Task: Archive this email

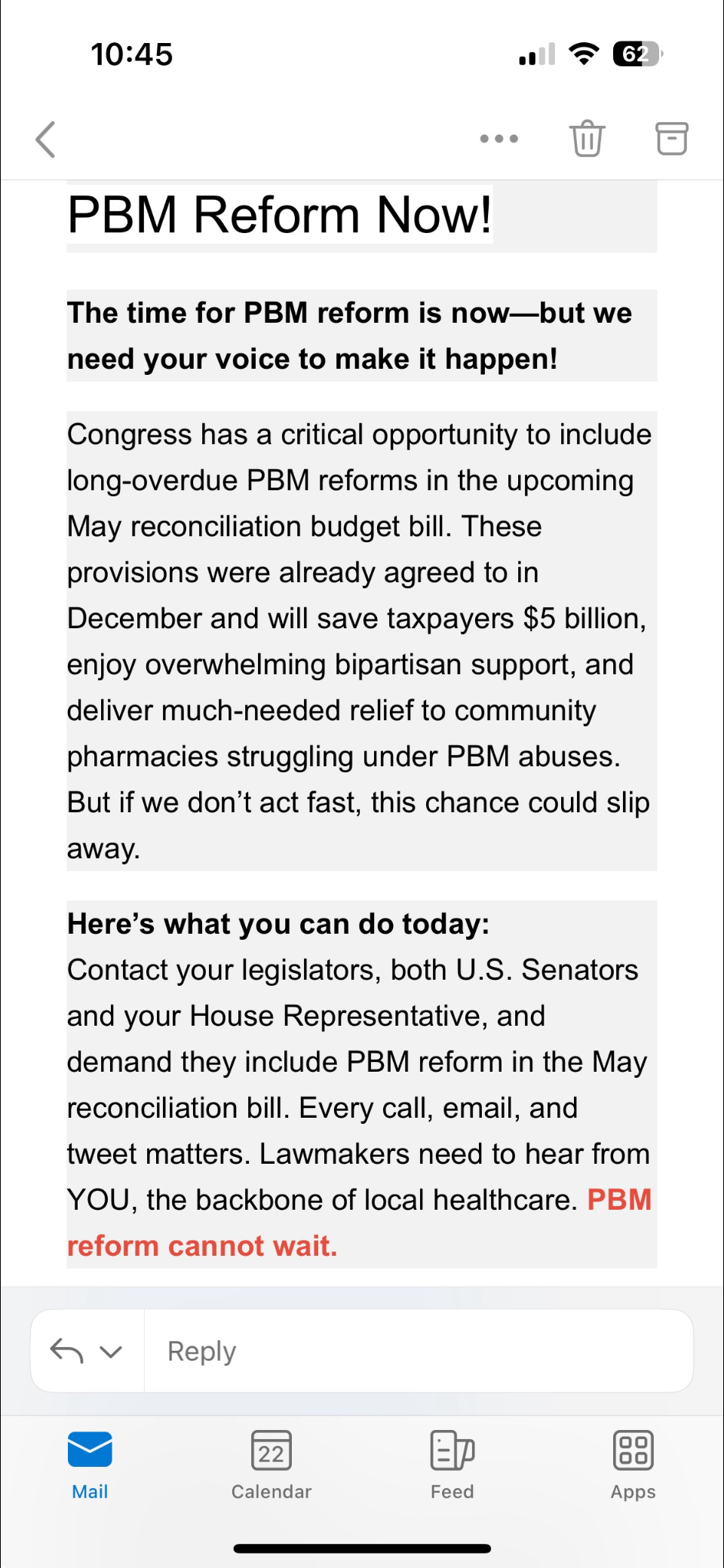Action: (x=671, y=139)
